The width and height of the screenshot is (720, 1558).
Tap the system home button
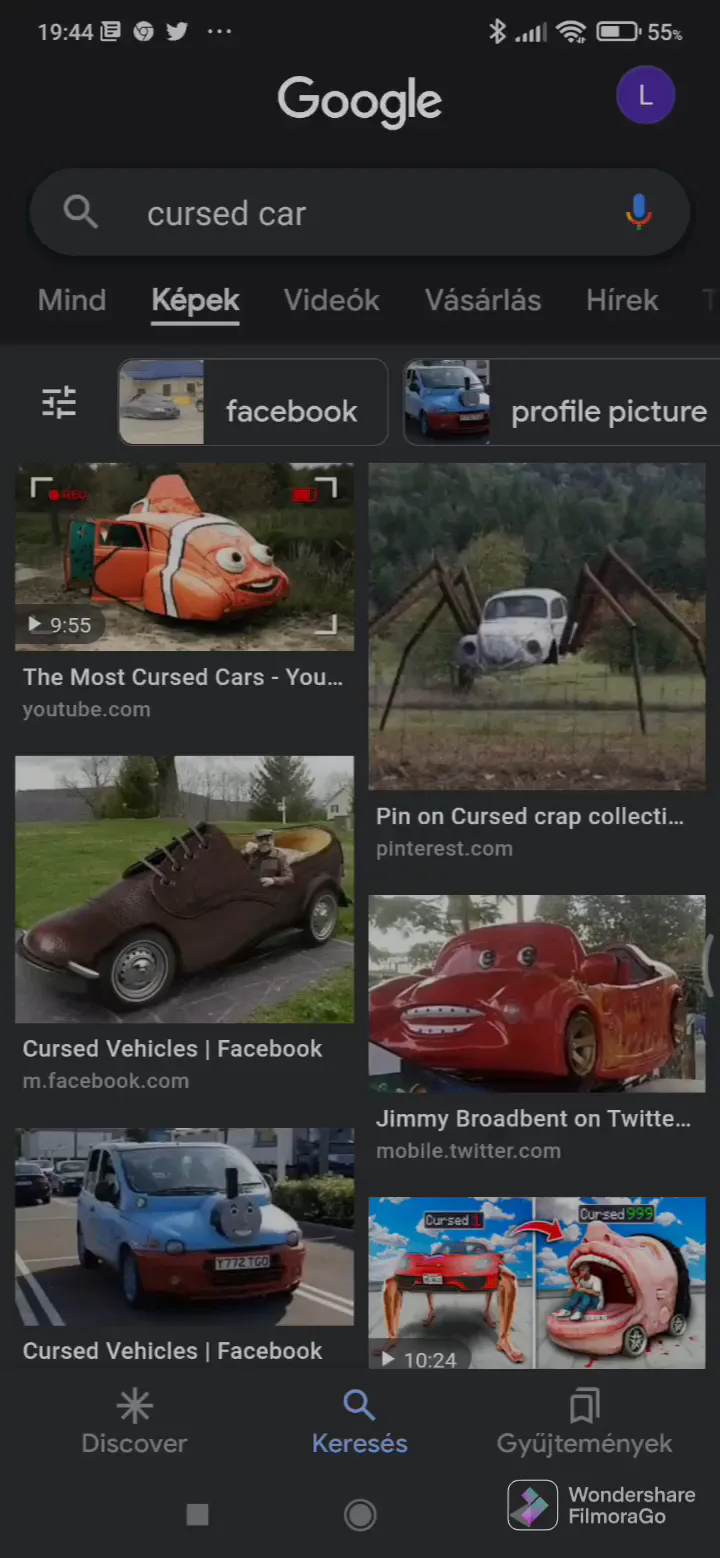point(360,1515)
